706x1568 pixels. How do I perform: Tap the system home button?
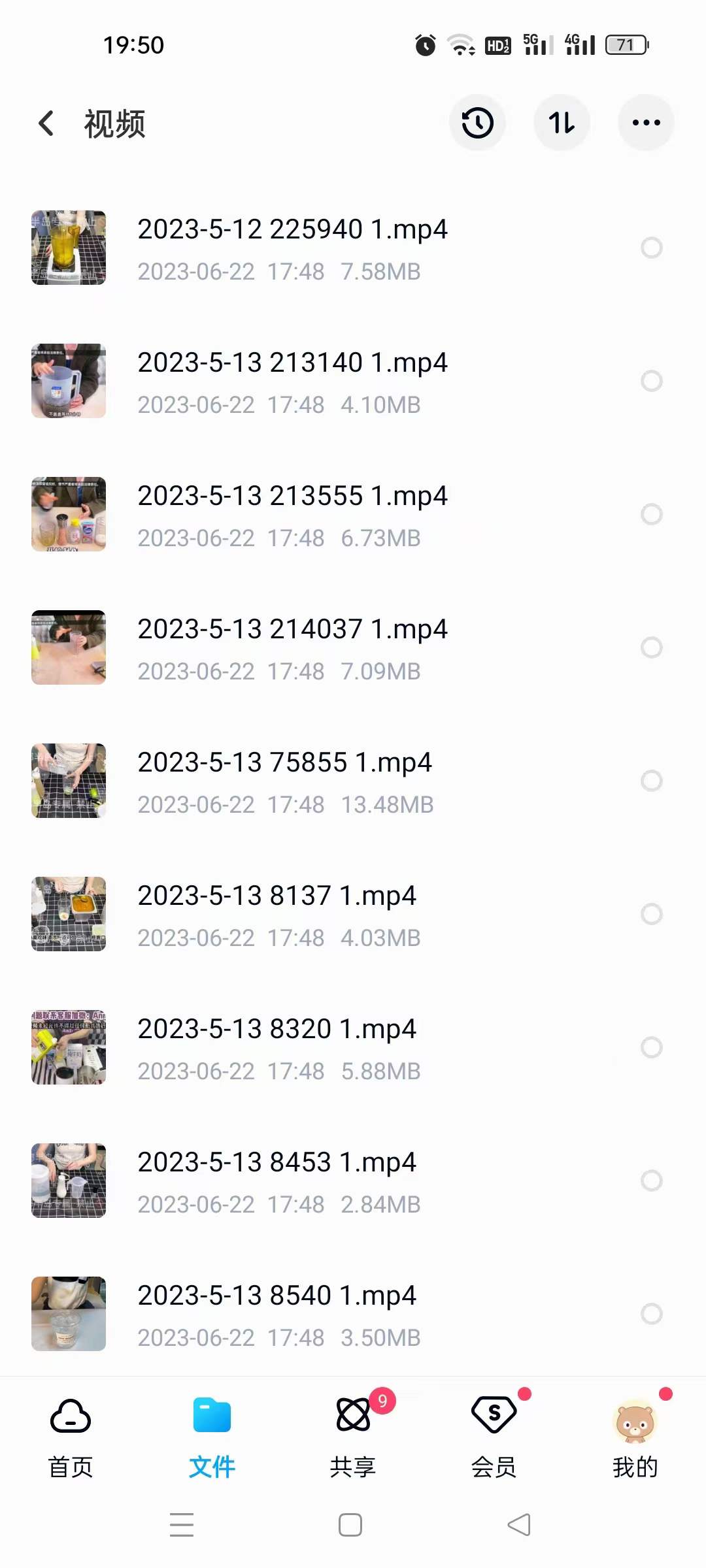click(x=350, y=1525)
